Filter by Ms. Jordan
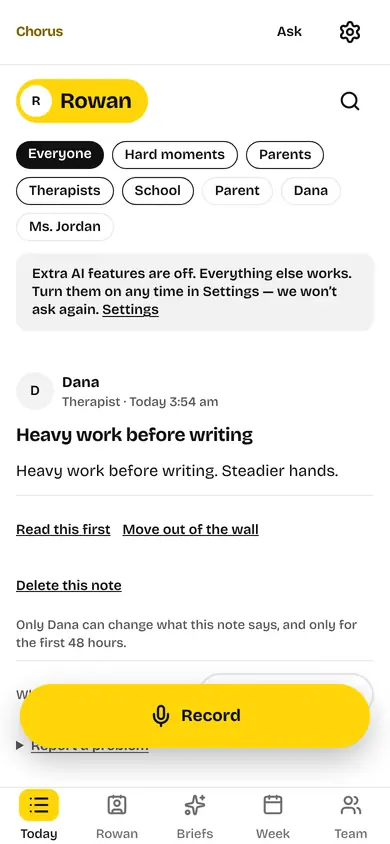 [65, 227]
